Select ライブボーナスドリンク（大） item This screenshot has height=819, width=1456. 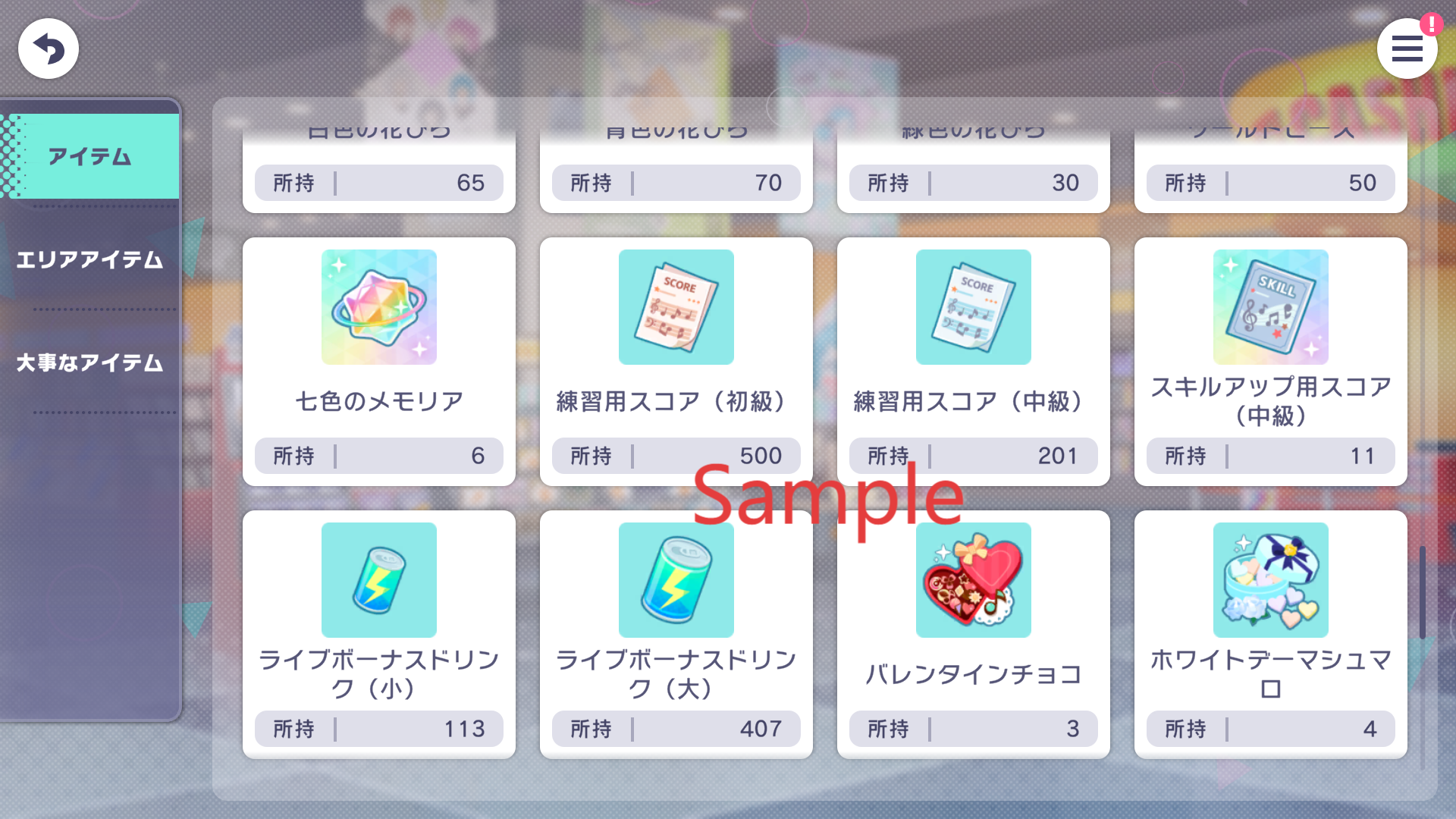coord(676,634)
